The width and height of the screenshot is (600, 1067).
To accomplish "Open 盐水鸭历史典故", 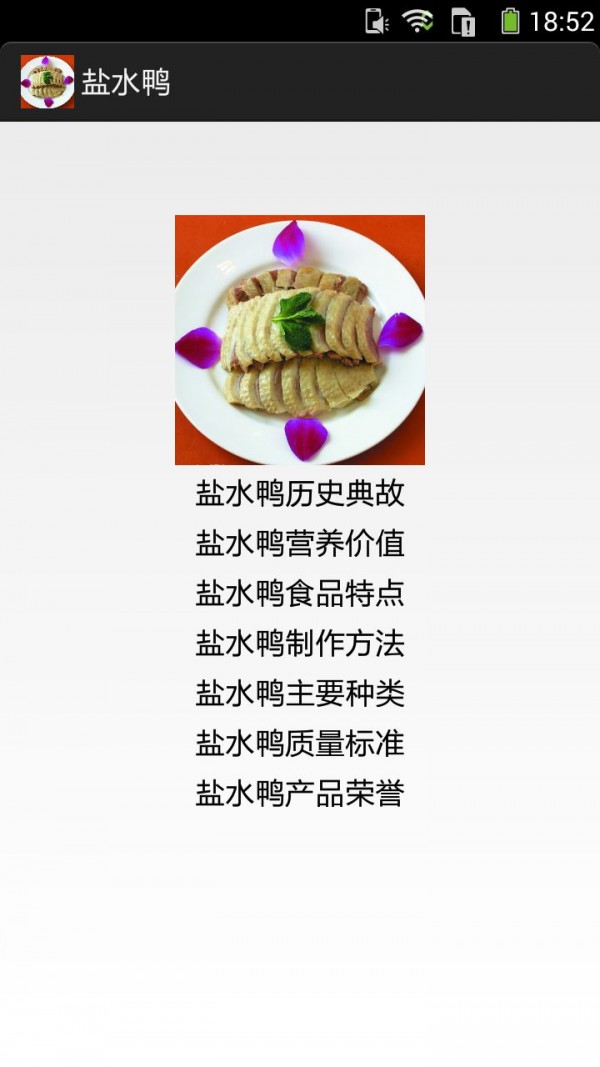I will coord(300,494).
